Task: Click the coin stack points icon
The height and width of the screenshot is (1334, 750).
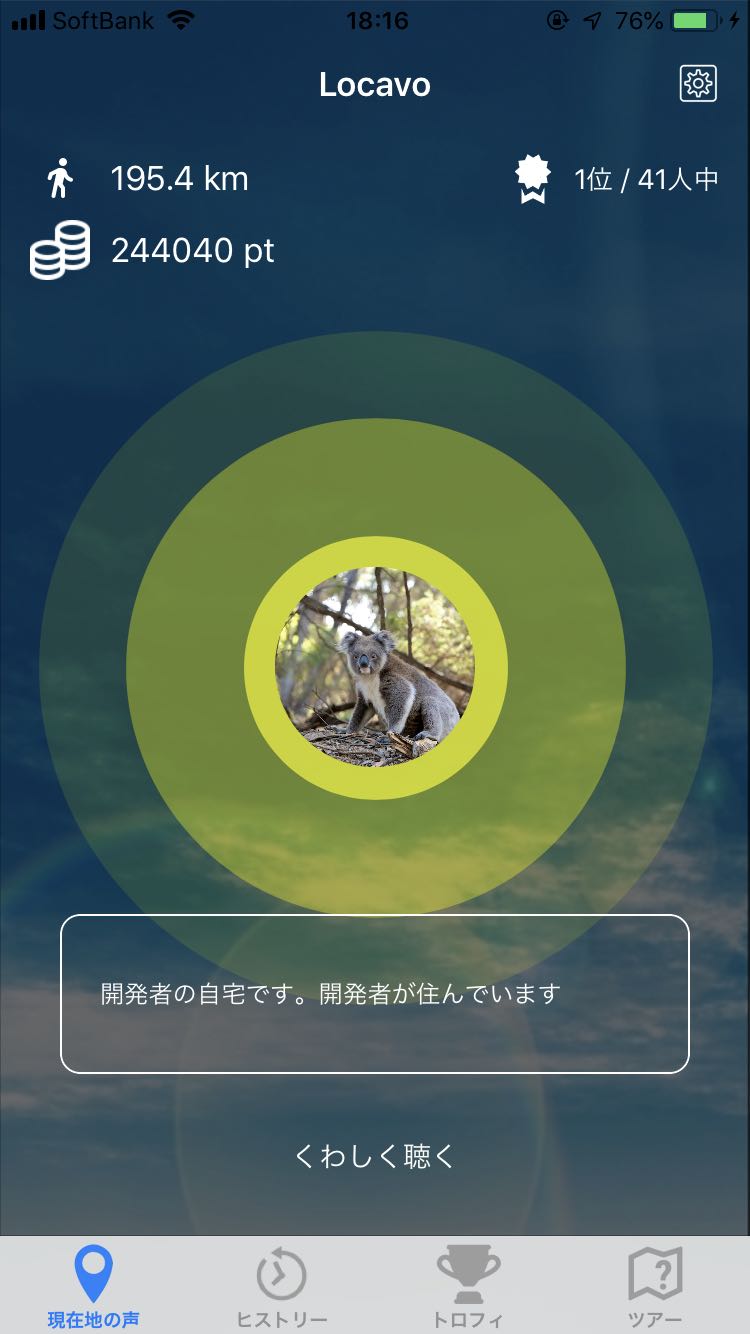Action: pyautogui.click(x=58, y=250)
